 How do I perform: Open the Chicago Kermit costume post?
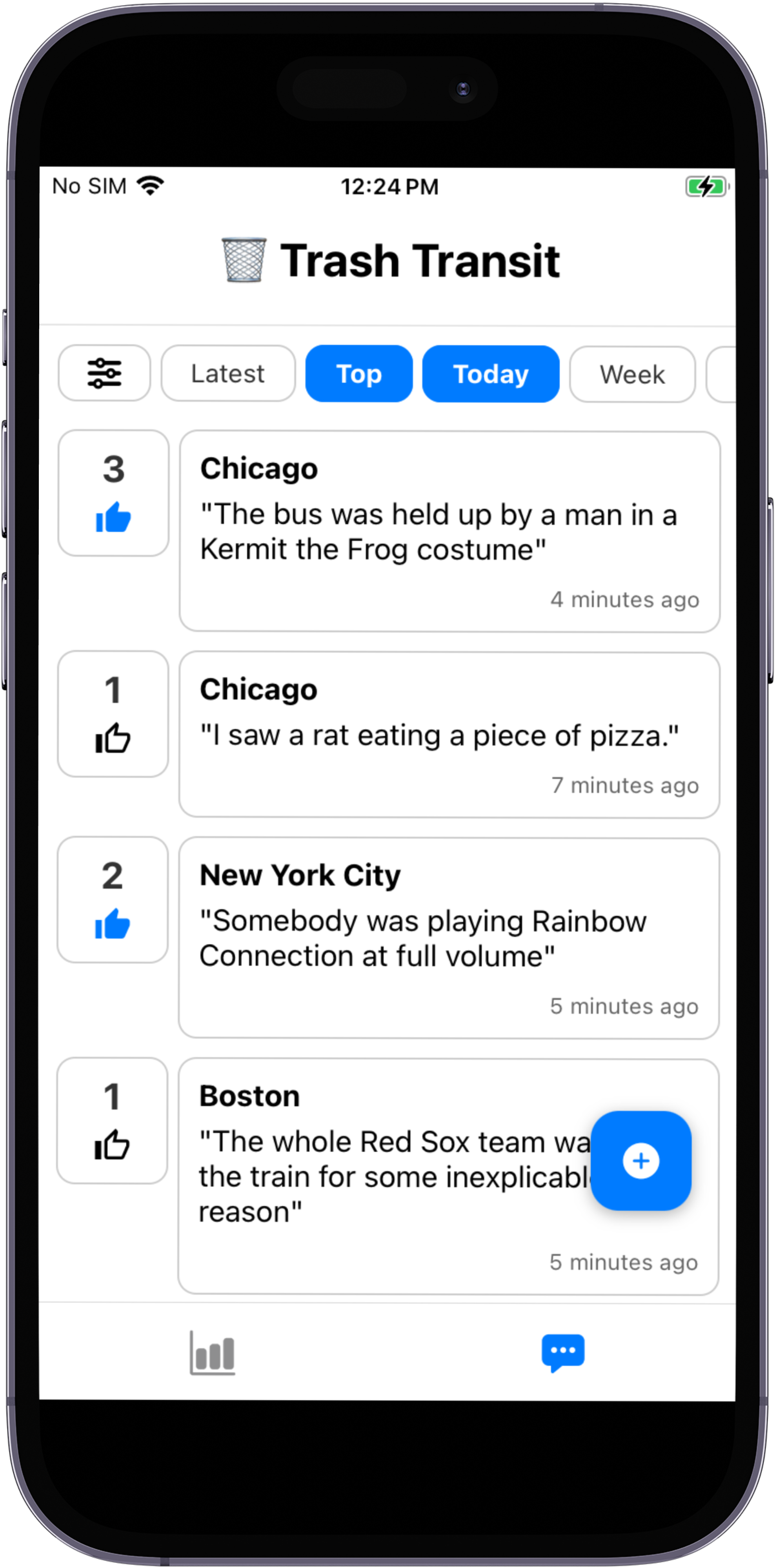pyautogui.click(x=449, y=532)
